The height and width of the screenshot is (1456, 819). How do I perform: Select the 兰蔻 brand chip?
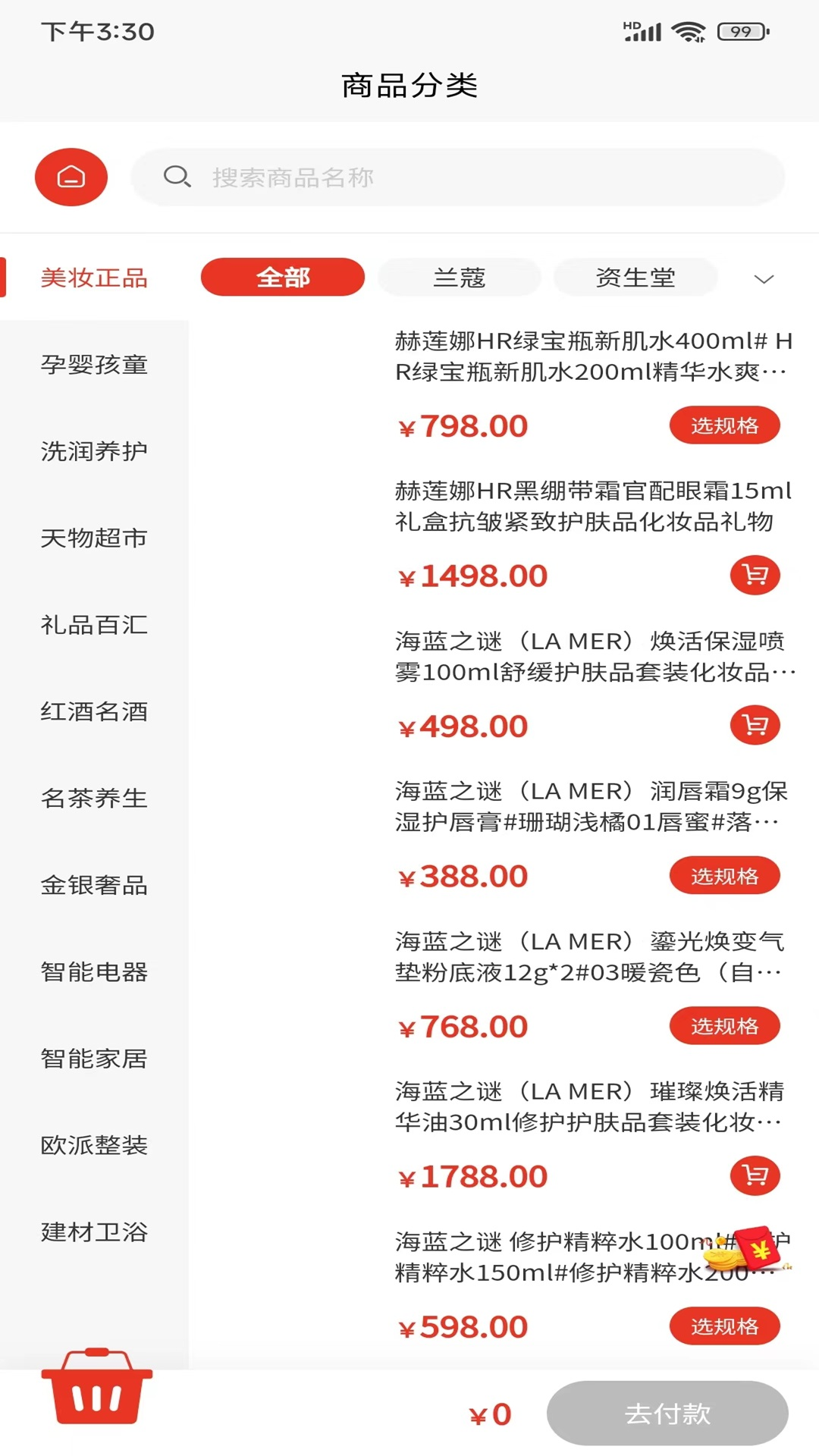[459, 278]
